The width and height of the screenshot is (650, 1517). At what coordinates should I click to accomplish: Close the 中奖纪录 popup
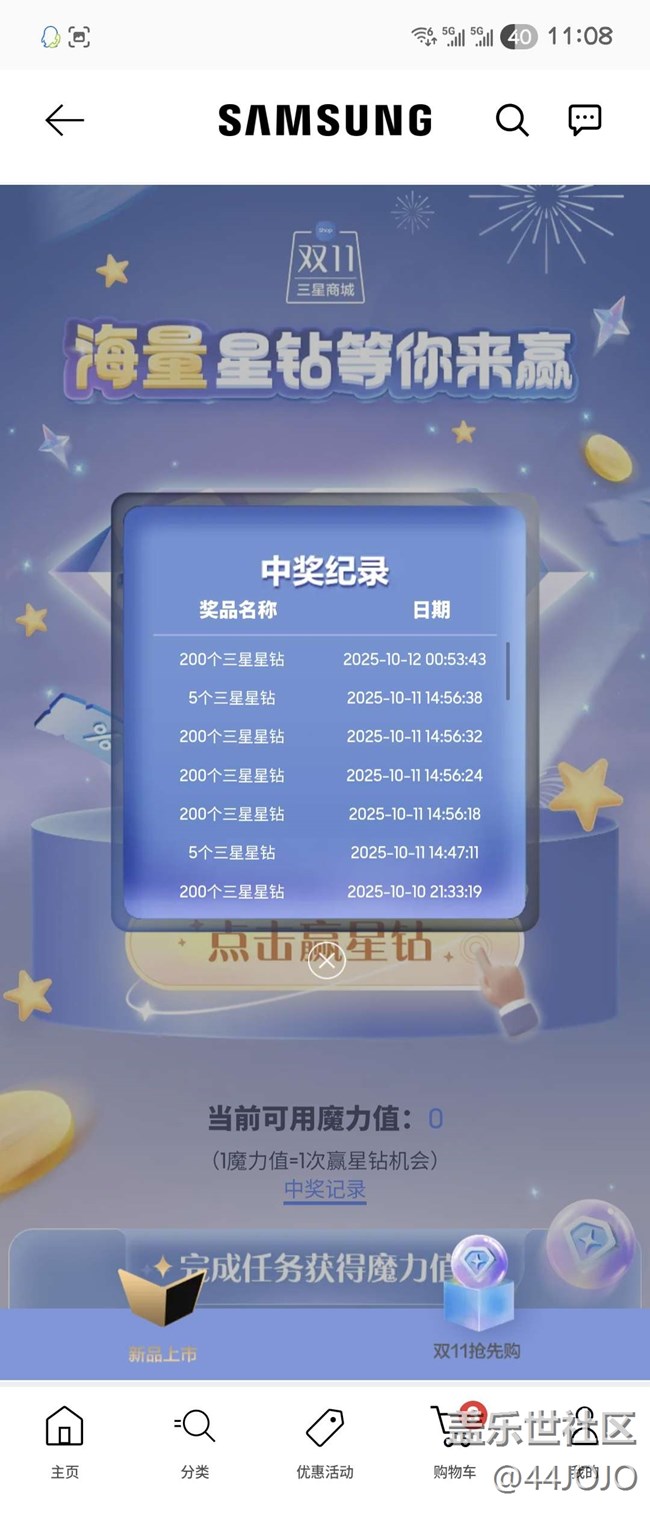[326, 962]
